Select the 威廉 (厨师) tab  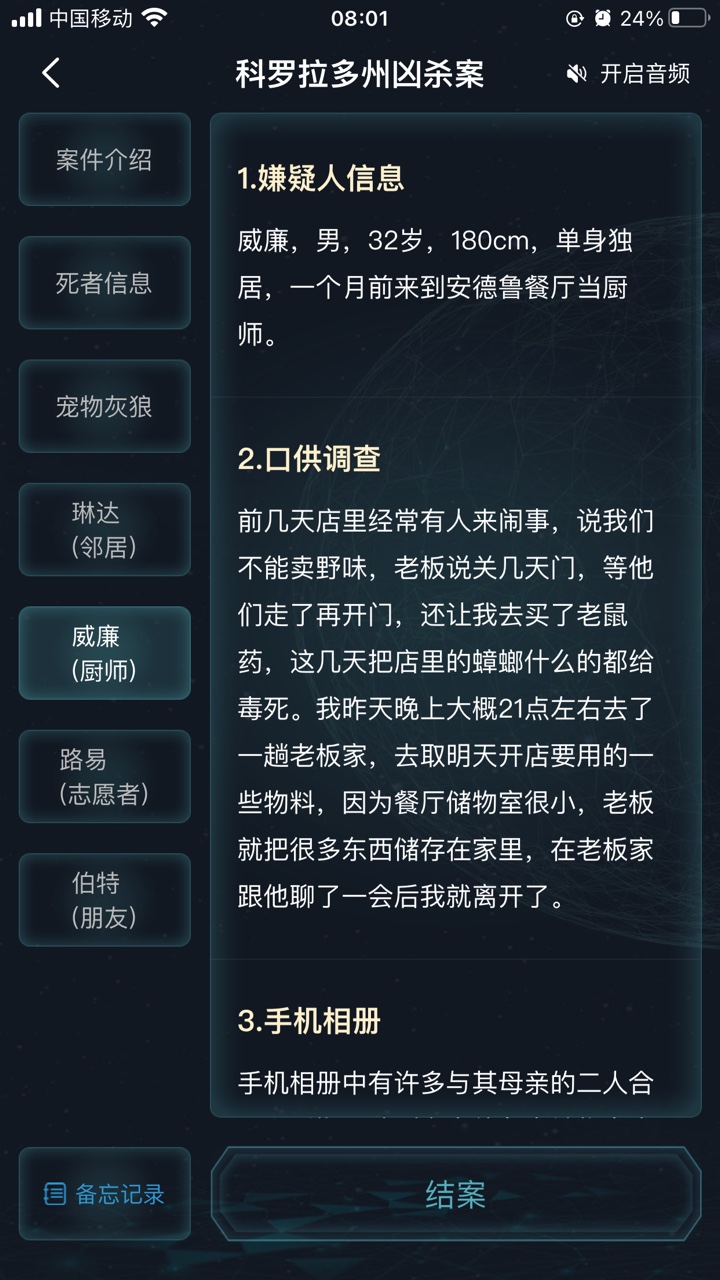104,653
